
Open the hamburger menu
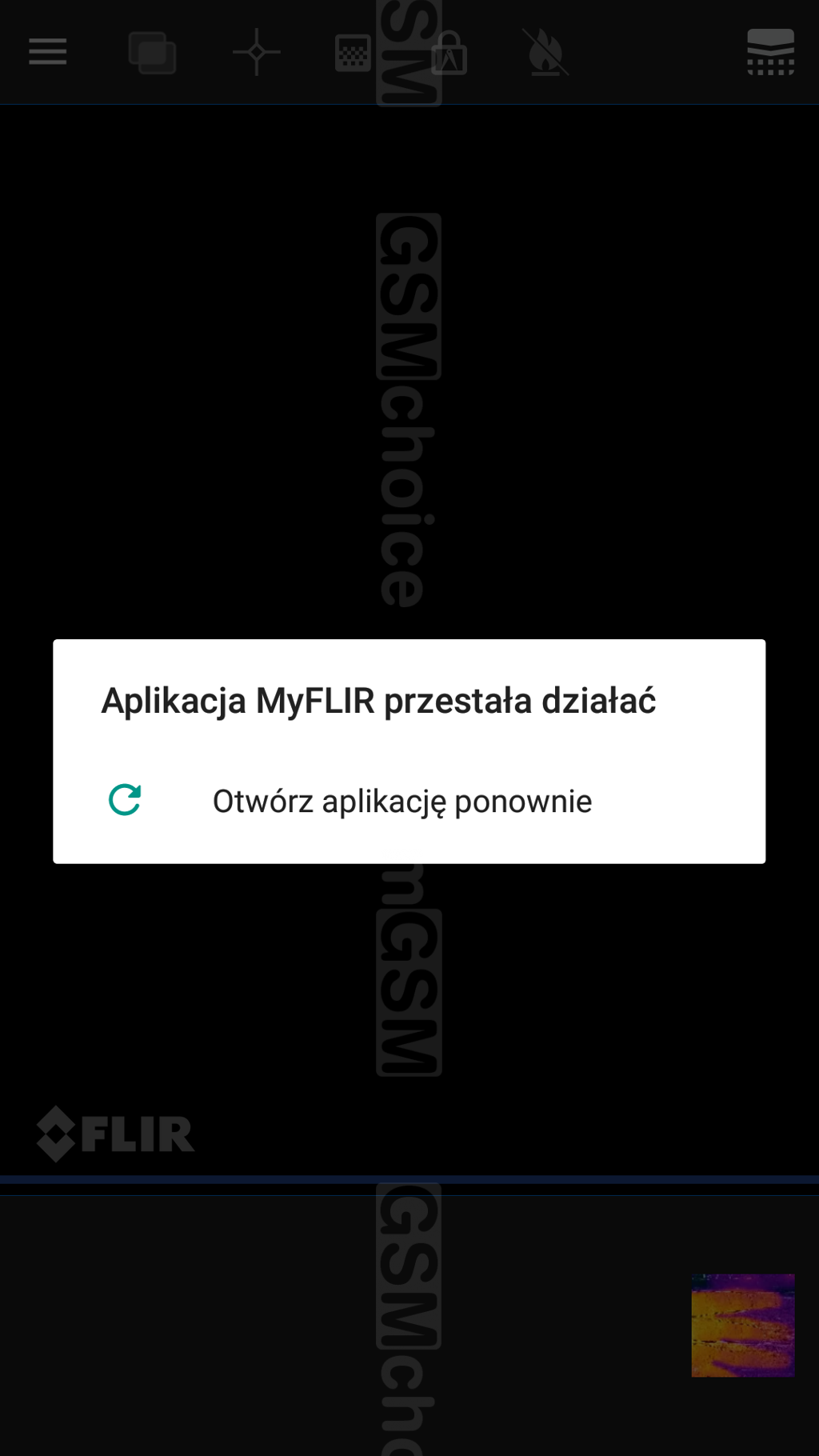coord(48,52)
